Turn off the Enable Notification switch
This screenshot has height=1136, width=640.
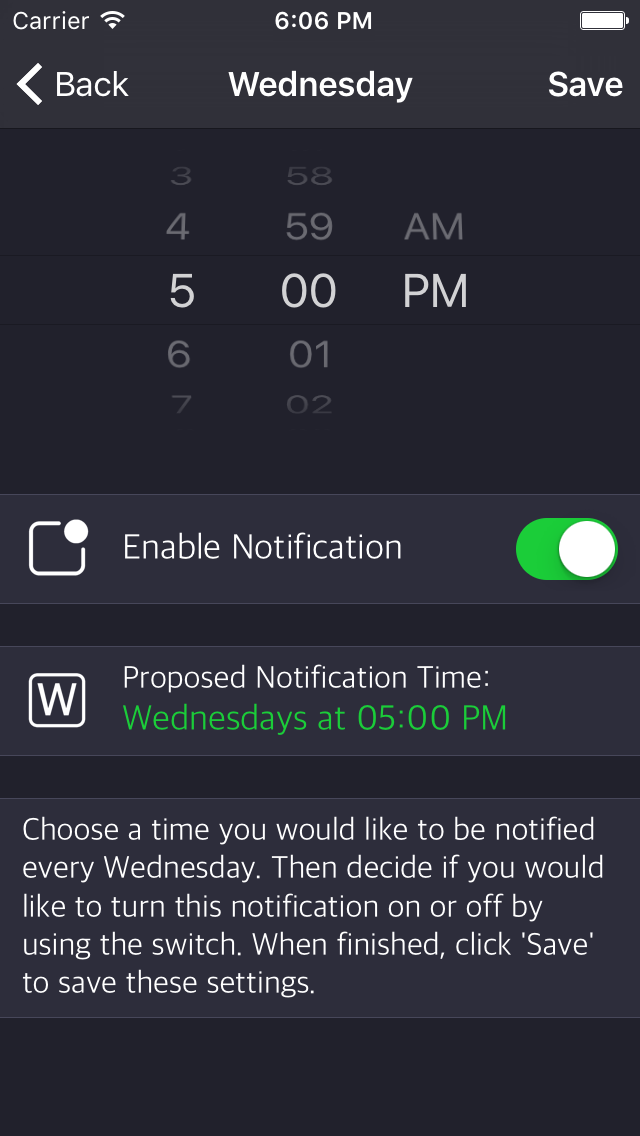tap(566, 549)
